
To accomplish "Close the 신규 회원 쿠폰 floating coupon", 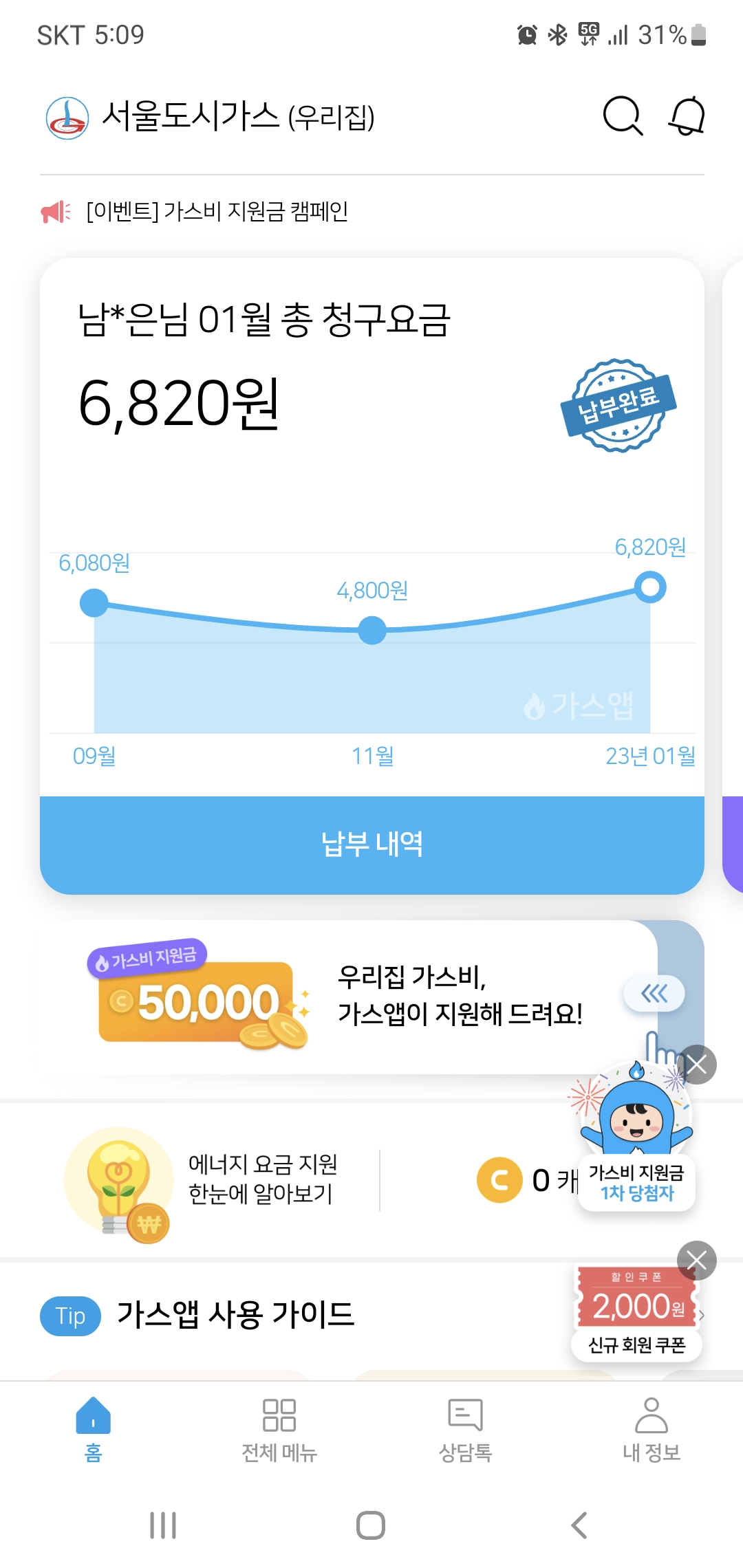I will click(697, 1261).
